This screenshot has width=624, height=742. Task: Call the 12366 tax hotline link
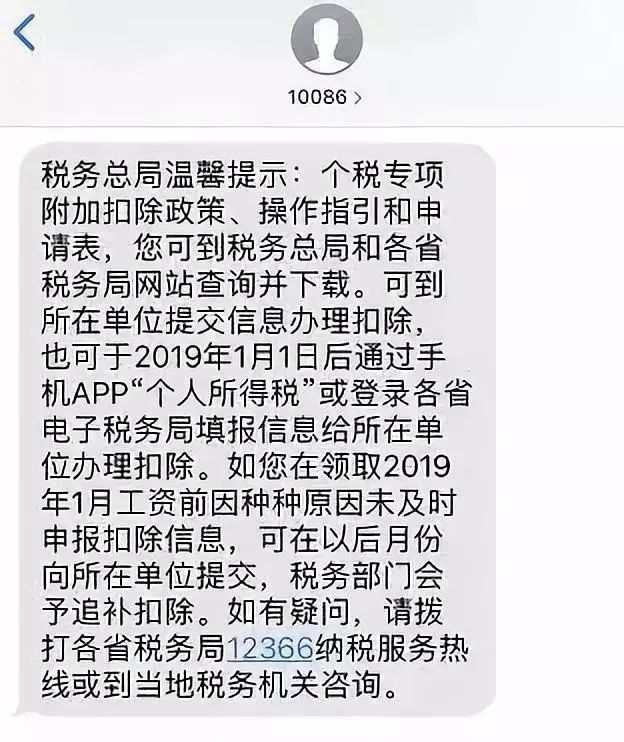pyautogui.click(x=270, y=647)
